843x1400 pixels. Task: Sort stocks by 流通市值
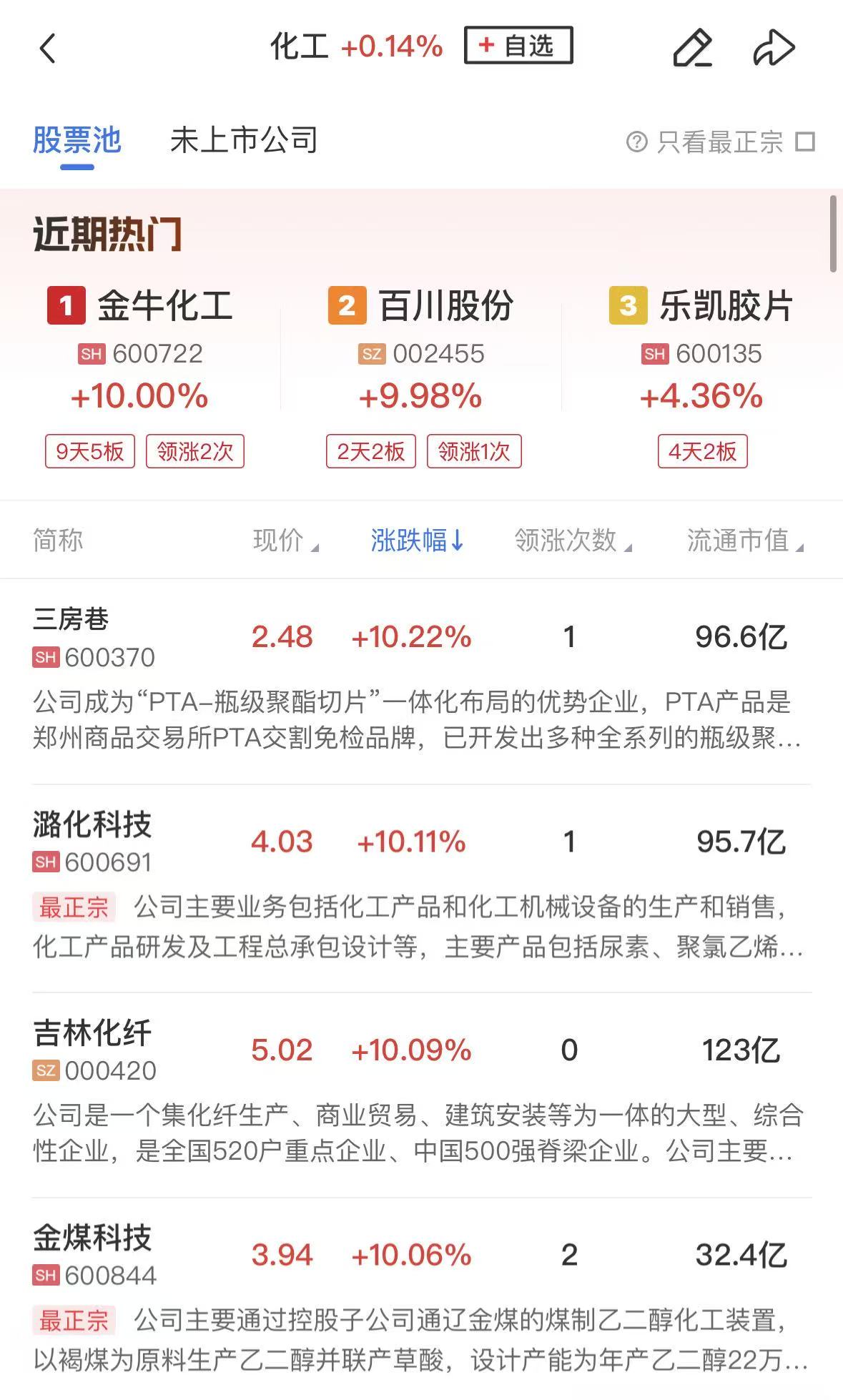click(x=744, y=541)
